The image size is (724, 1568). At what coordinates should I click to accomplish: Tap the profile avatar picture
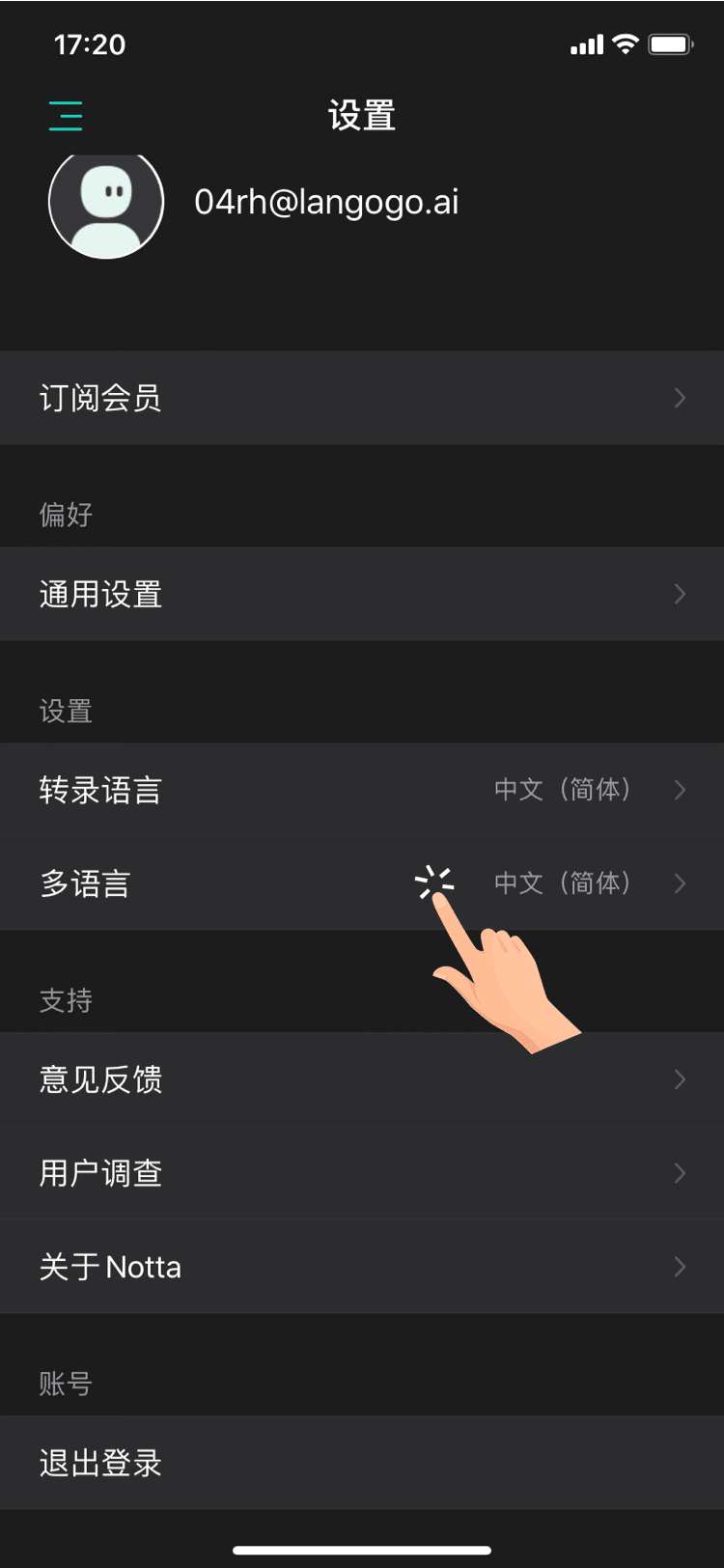(x=106, y=202)
